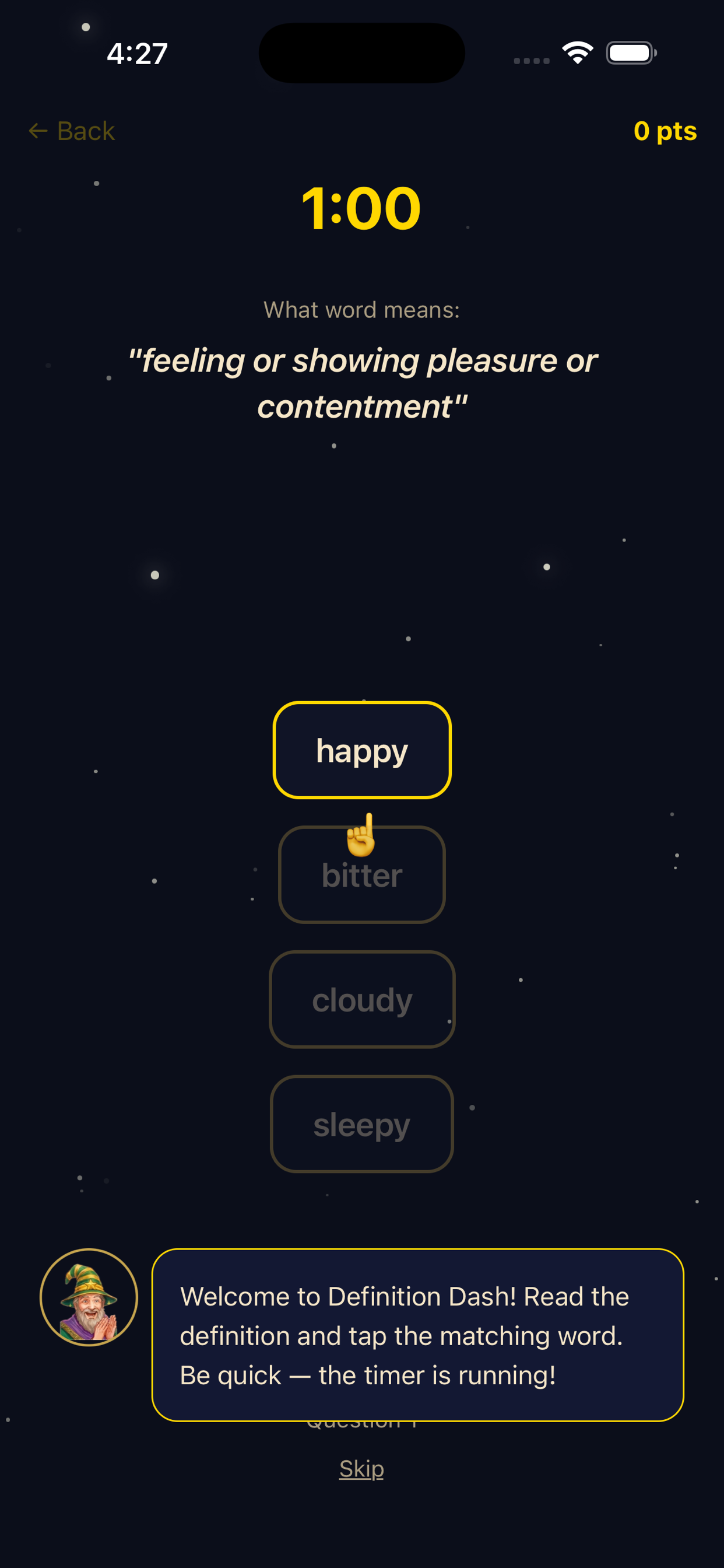Tap the pointing finger emoji

click(x=360, y=834)
